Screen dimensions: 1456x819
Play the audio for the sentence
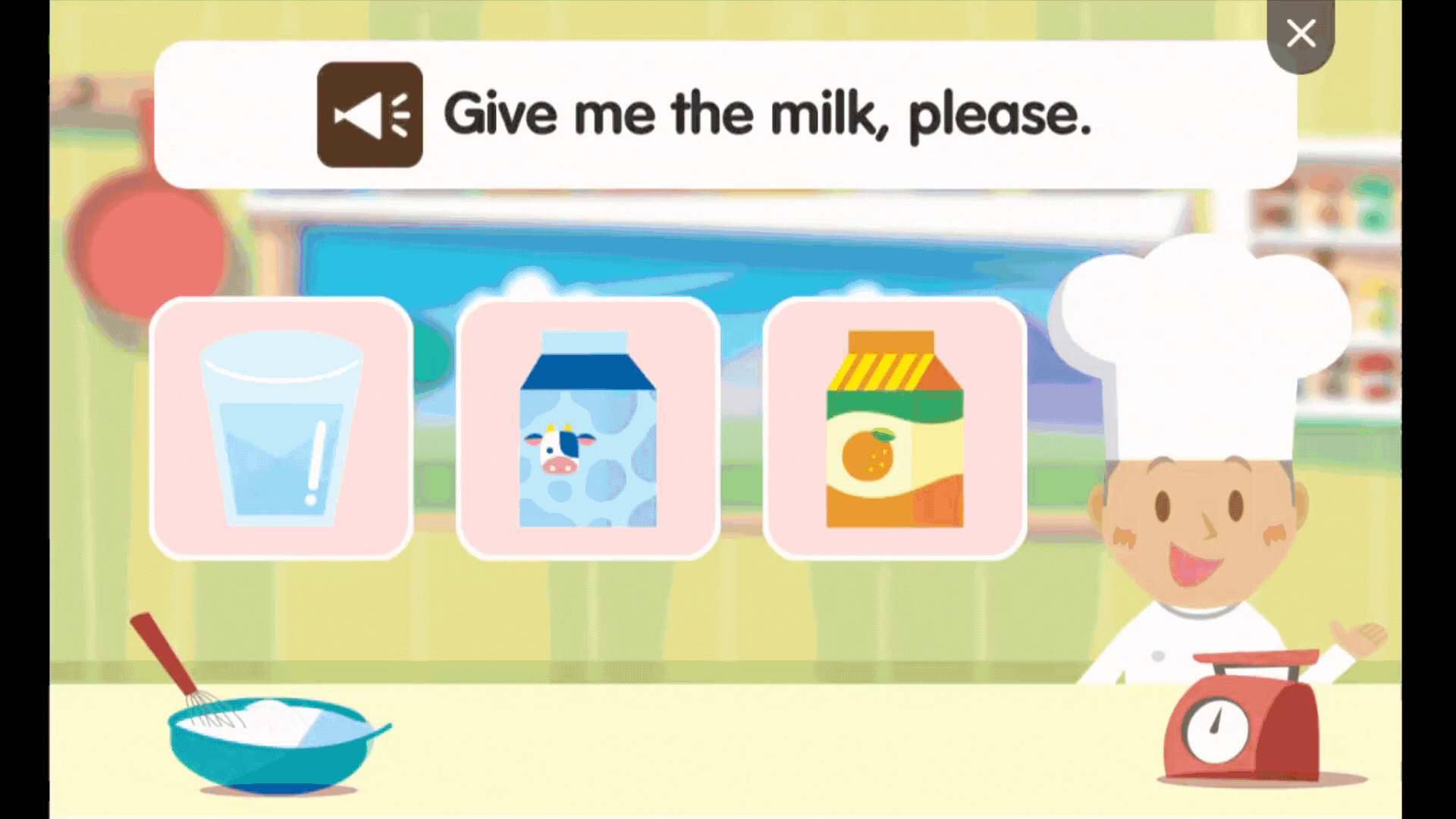(x=369, y=115)
